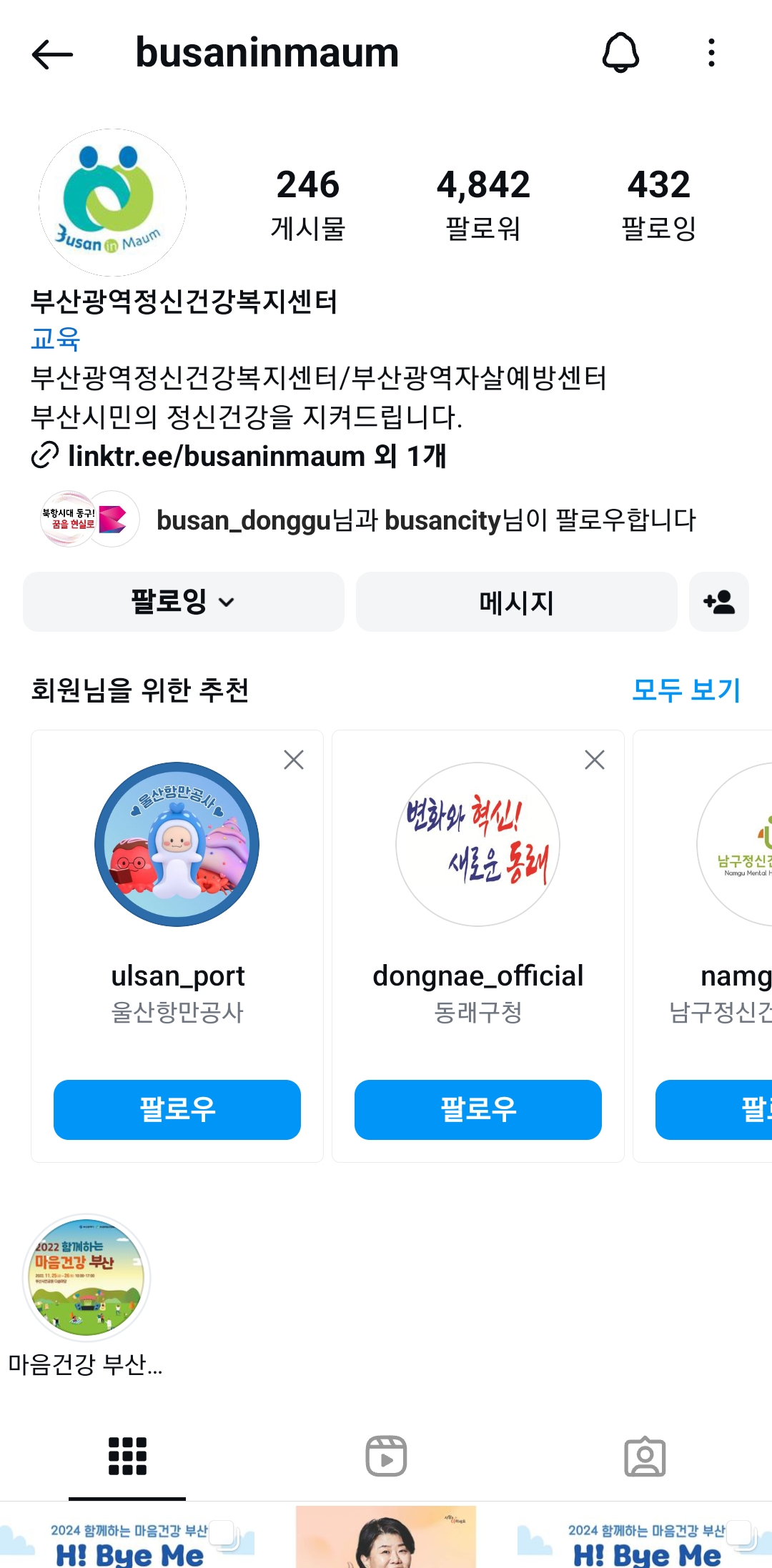Dismiss the ulsan_port suggestion card

pos(294,760)
